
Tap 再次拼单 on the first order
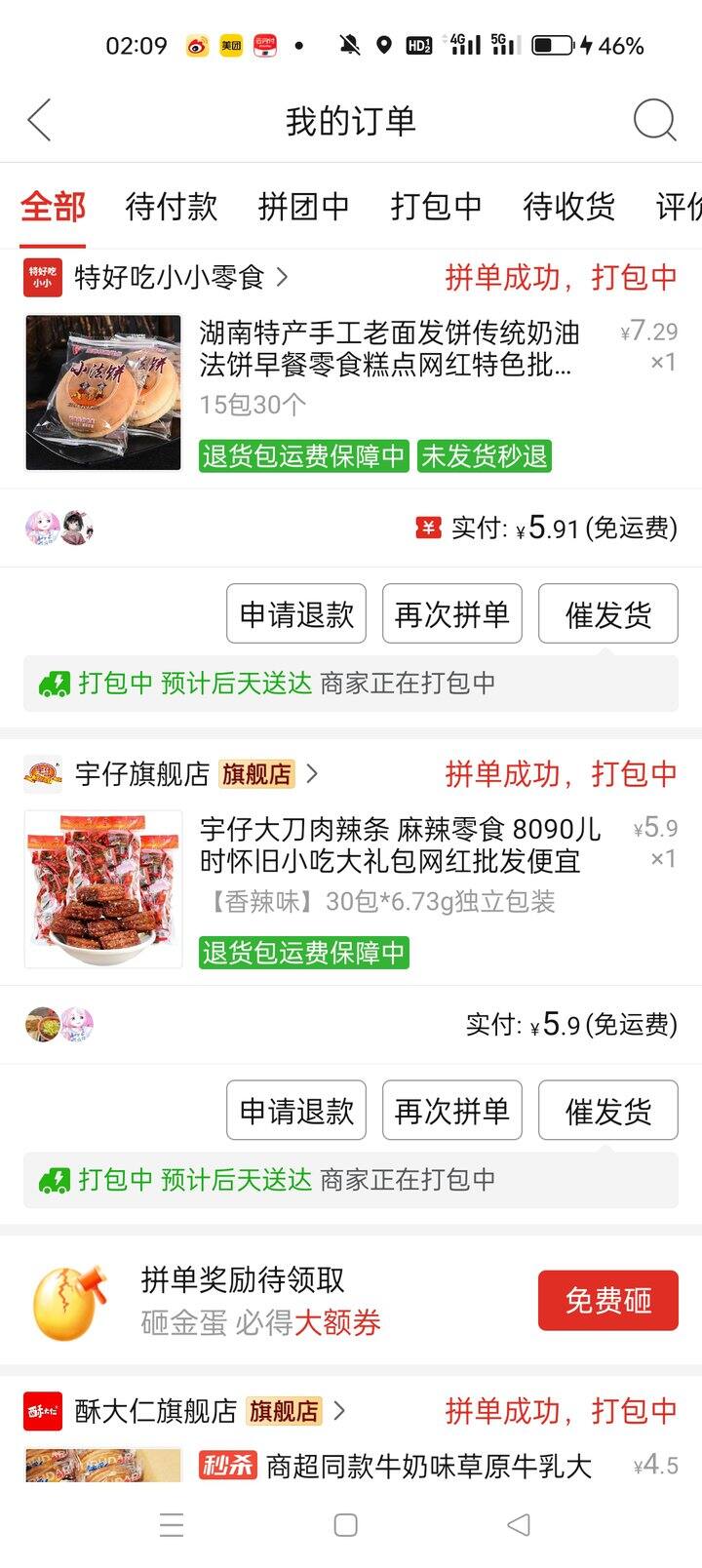(452, 613)
